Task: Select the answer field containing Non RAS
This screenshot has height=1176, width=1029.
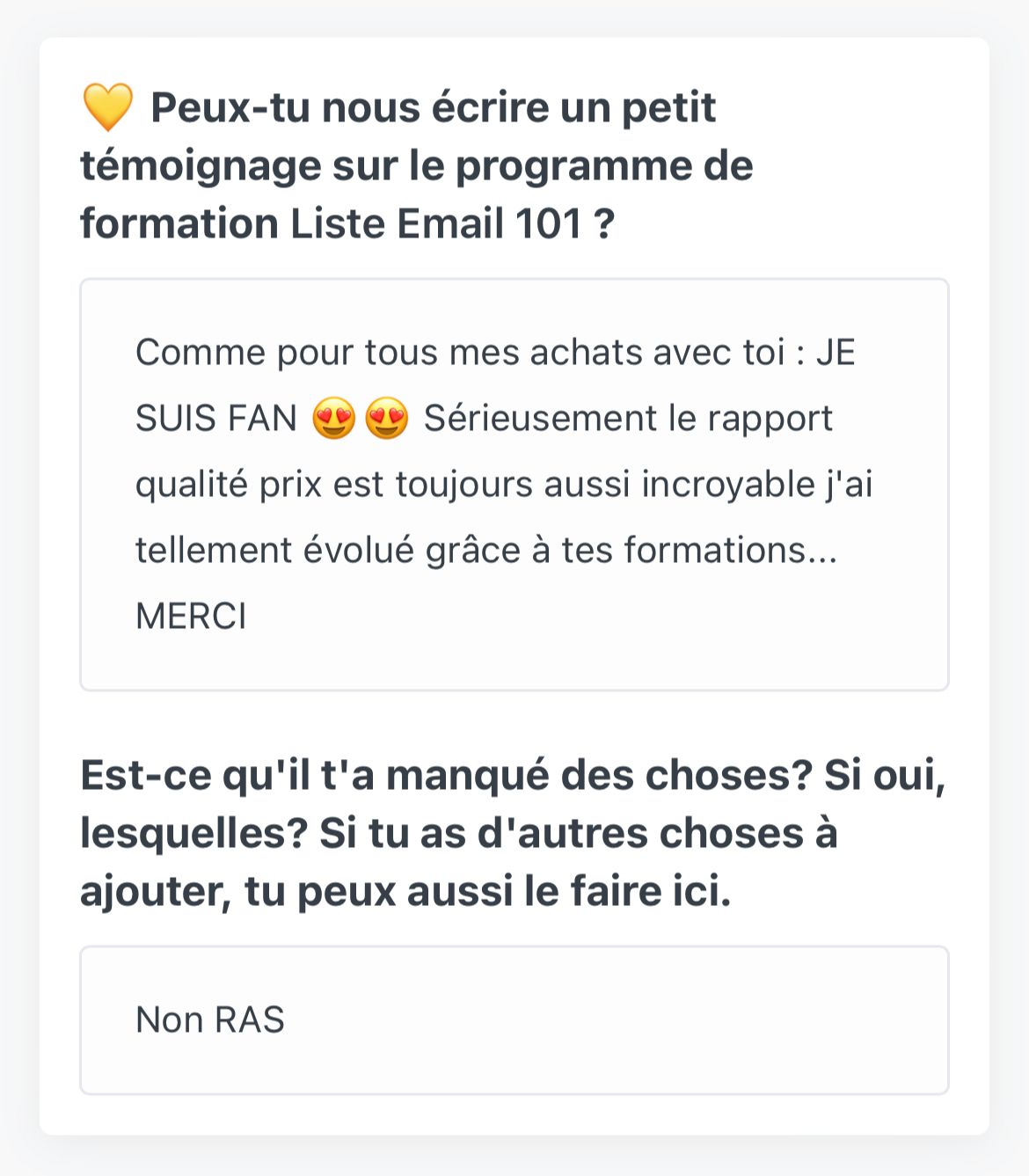Action: click(x=514, y=1019)
